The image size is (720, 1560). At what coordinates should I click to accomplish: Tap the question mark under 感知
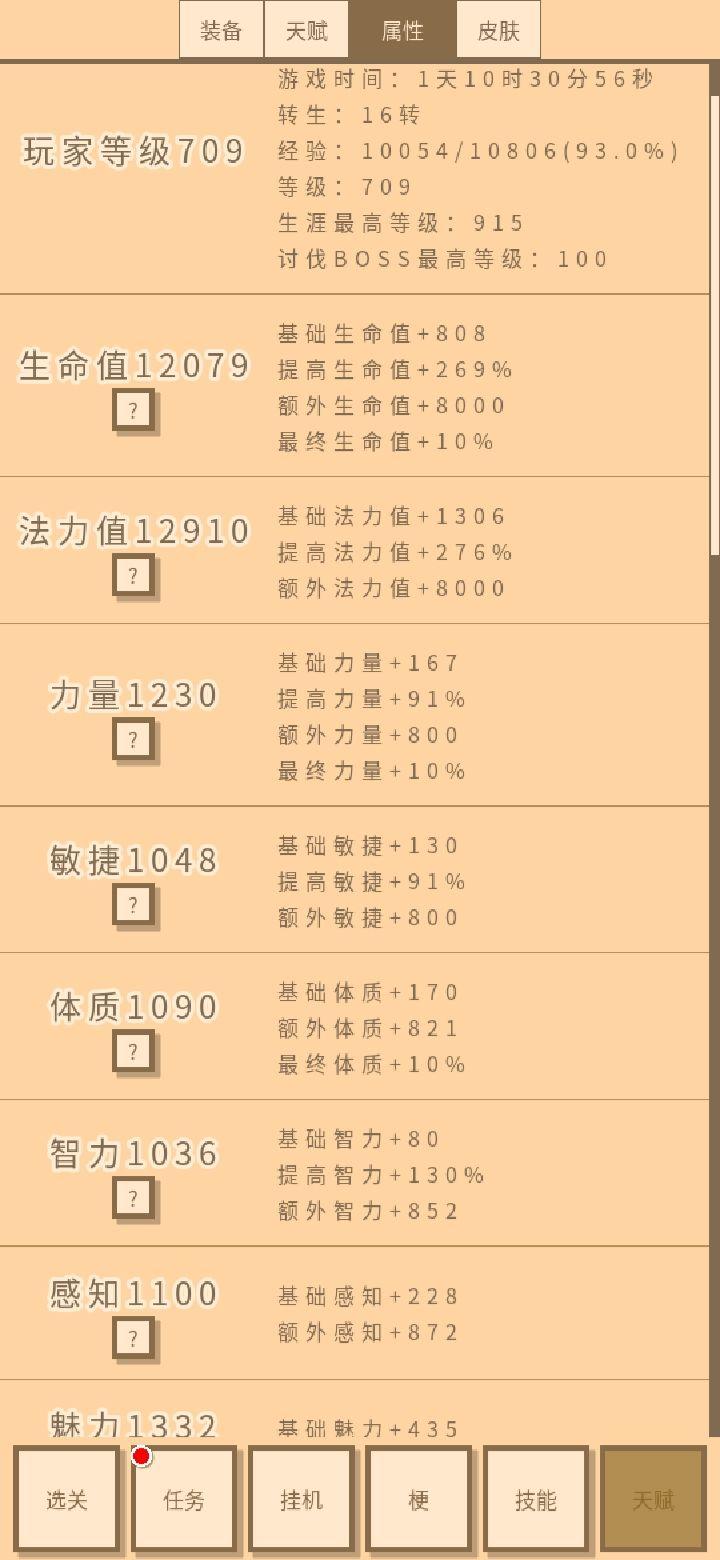(x=134, y=1338)
